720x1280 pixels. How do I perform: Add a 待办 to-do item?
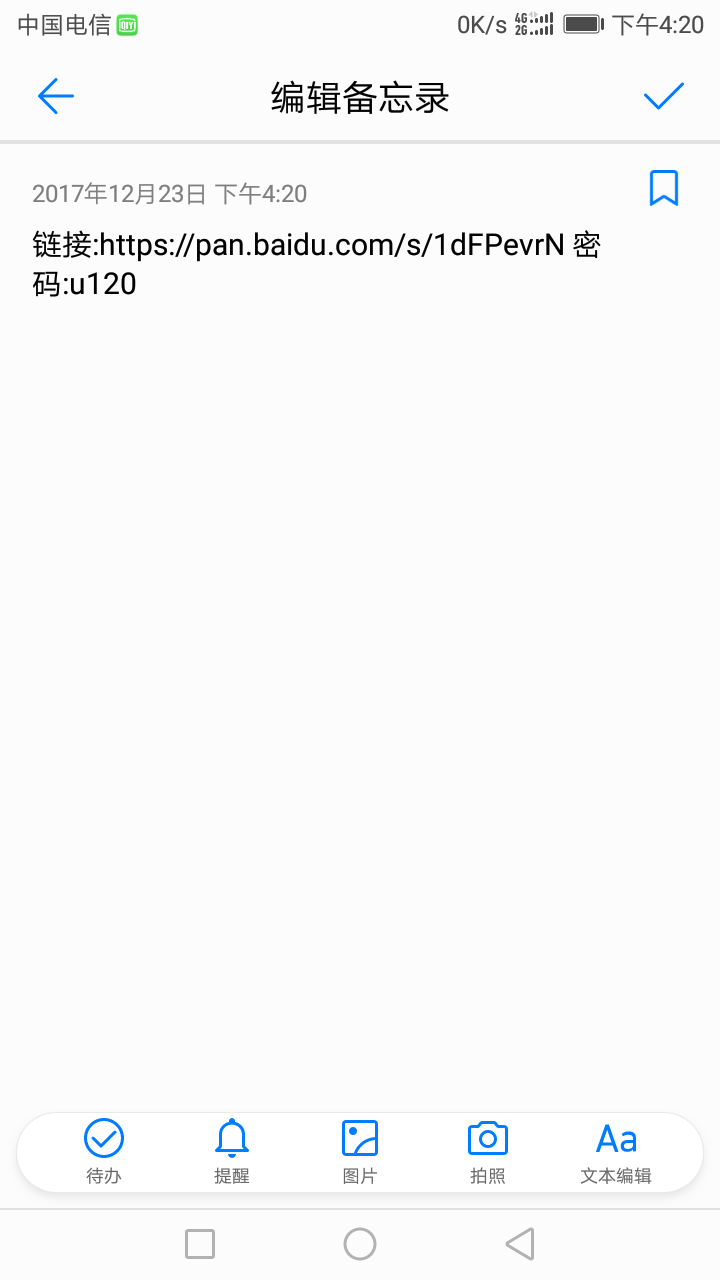(x=104, y=1152)
